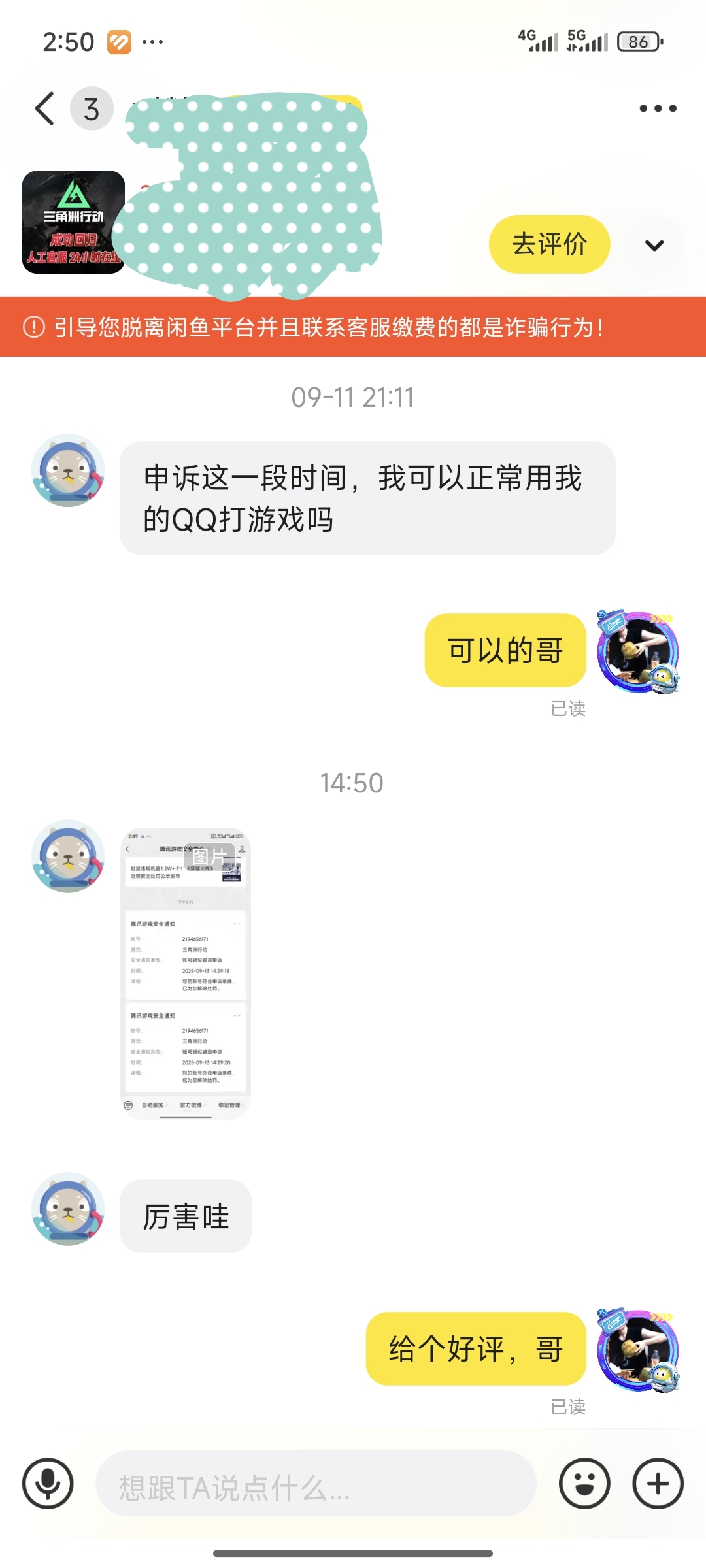The image size is (706, 1568).
Task: Tap the 去评价 button
Action: (x=549, y=244)
